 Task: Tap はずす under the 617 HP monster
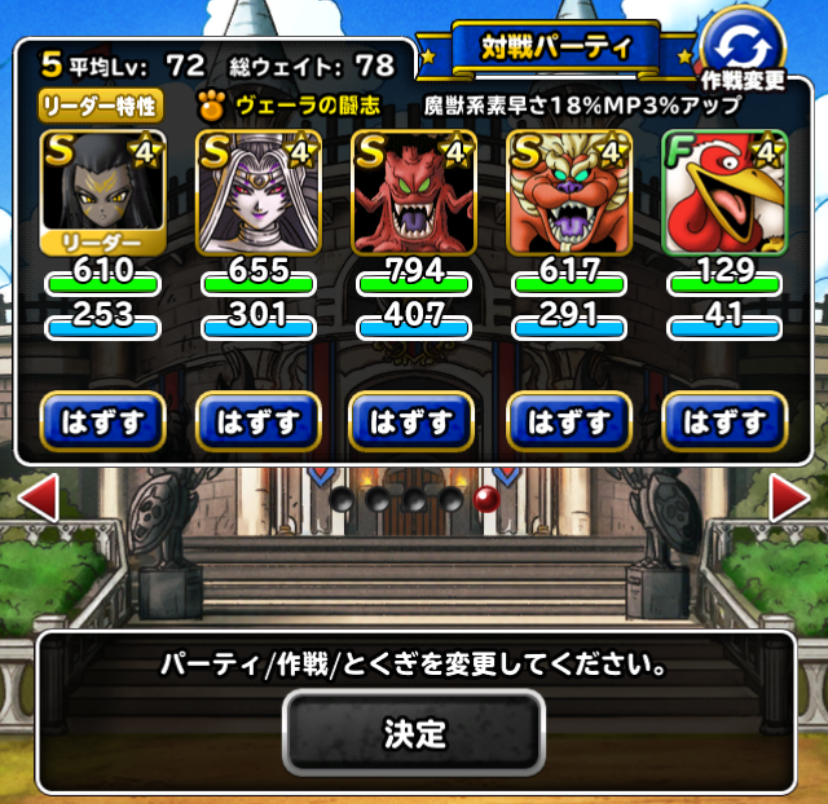coord(569,423)
